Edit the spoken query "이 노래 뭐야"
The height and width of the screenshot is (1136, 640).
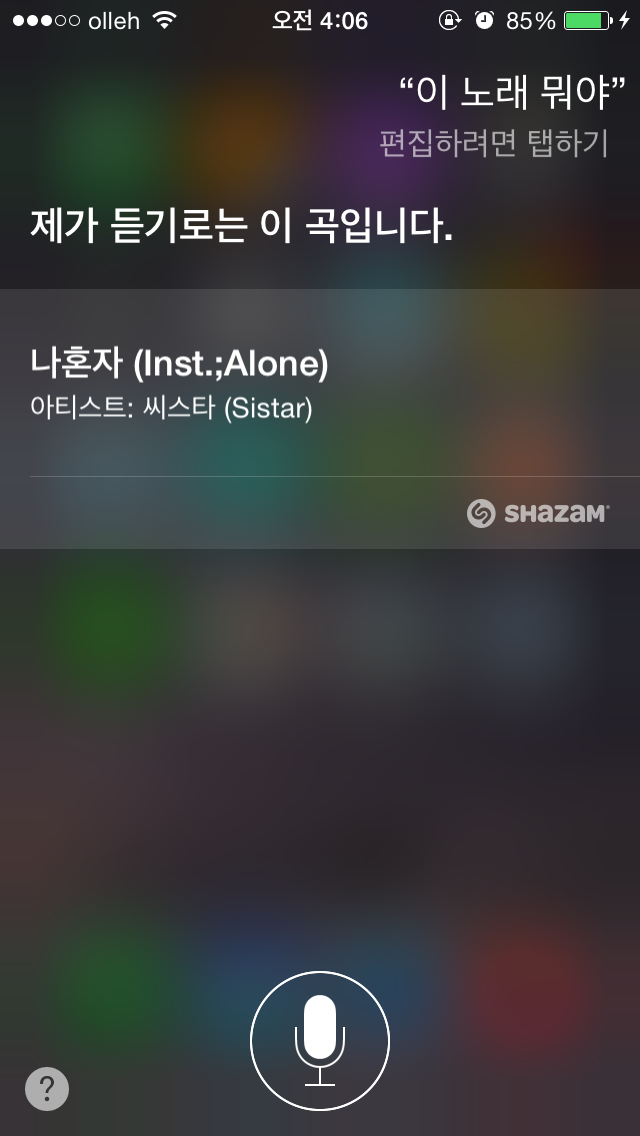click(x=512, y=93)
